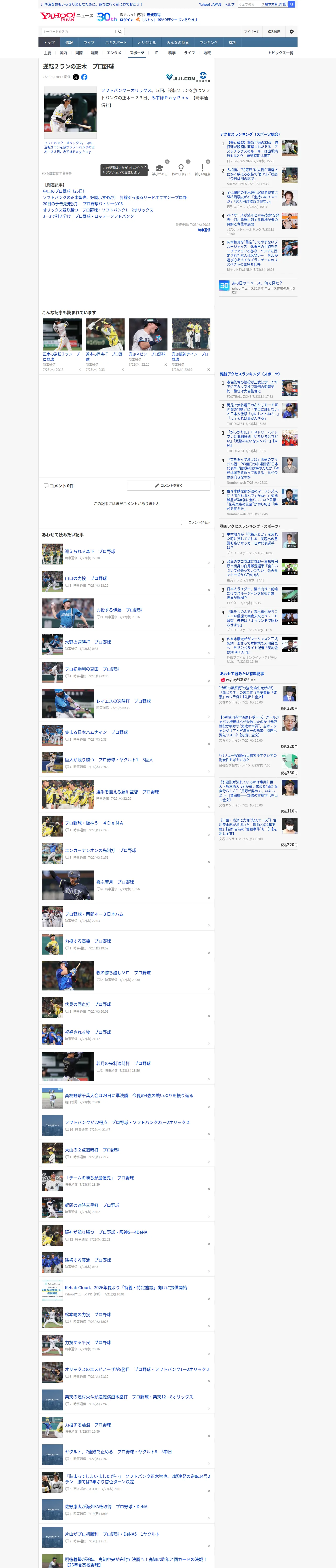The width and height of the screenshot is (336, 1568).
Task: Dismiss the reaction tooltip
Action: [x=145, y=167]
